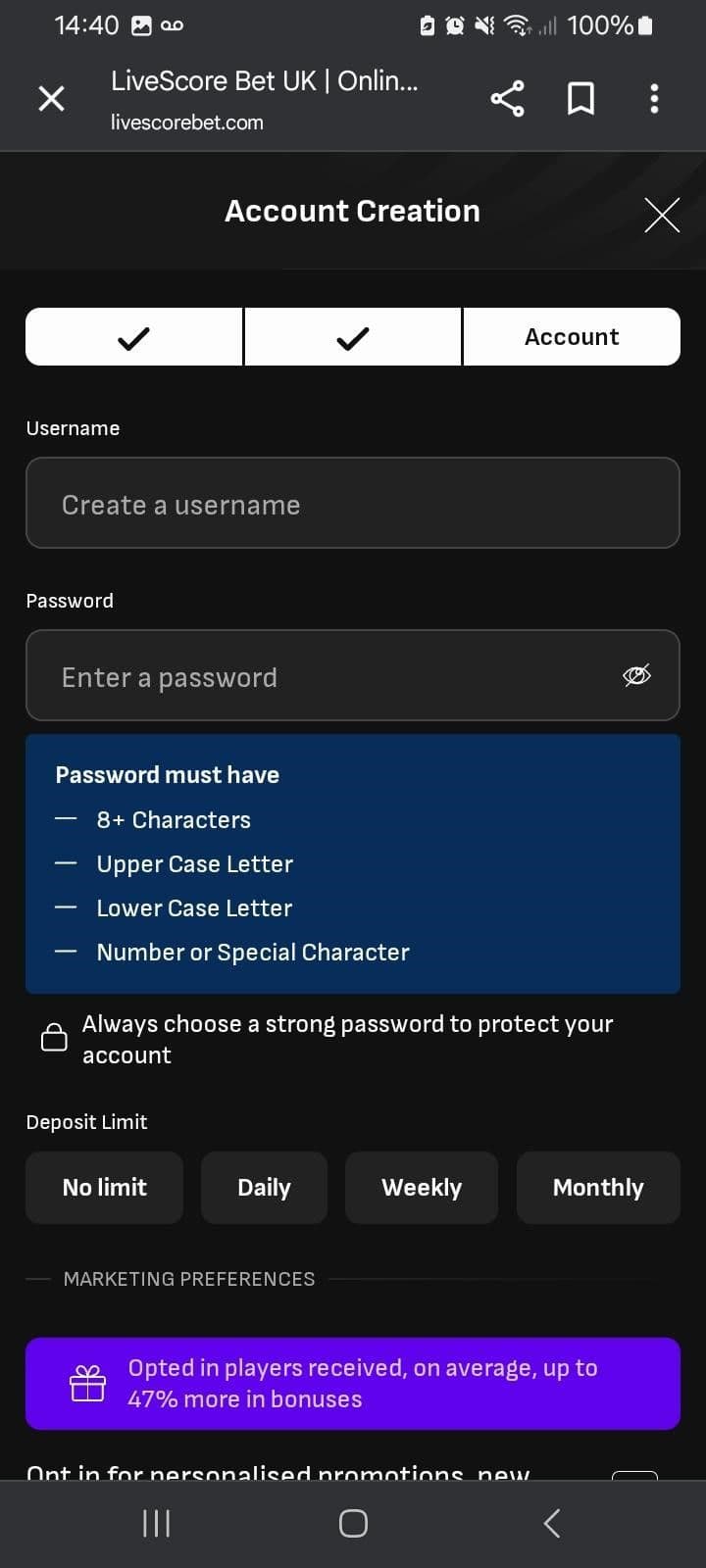Open the browser share icon
Viewport: 706px width, 1568px height.
click(x=507, y=98)
